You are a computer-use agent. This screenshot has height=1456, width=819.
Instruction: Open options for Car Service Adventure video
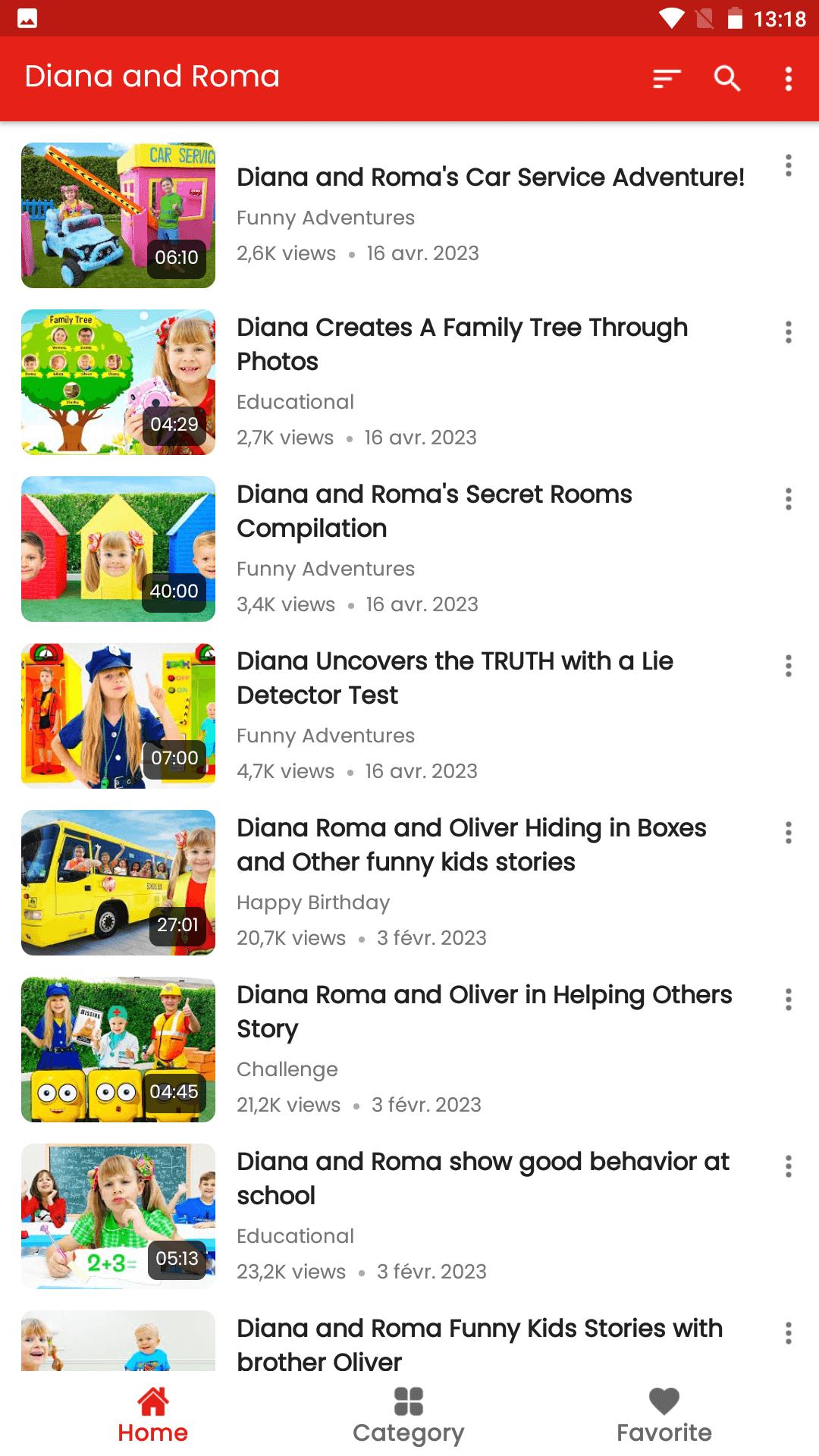coord(789,165)
